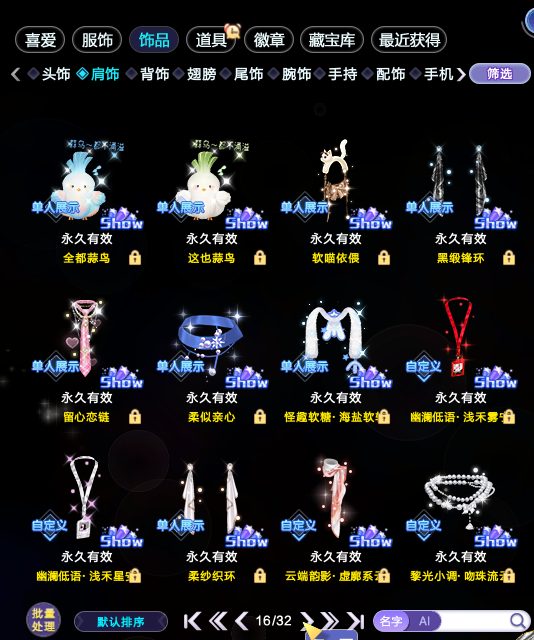Jump to the last page
Screen dimensions: 534x640
356,621
